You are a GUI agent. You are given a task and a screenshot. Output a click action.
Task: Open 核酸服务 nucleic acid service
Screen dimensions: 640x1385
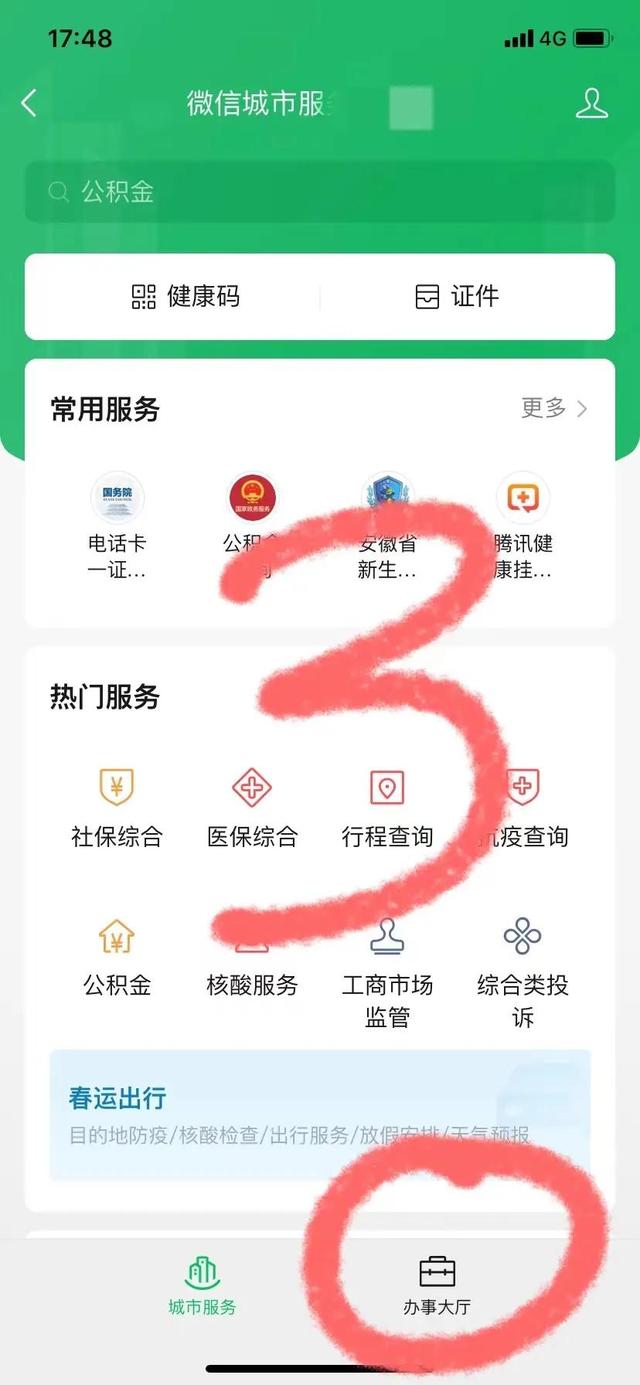click(x=252, y=956)
